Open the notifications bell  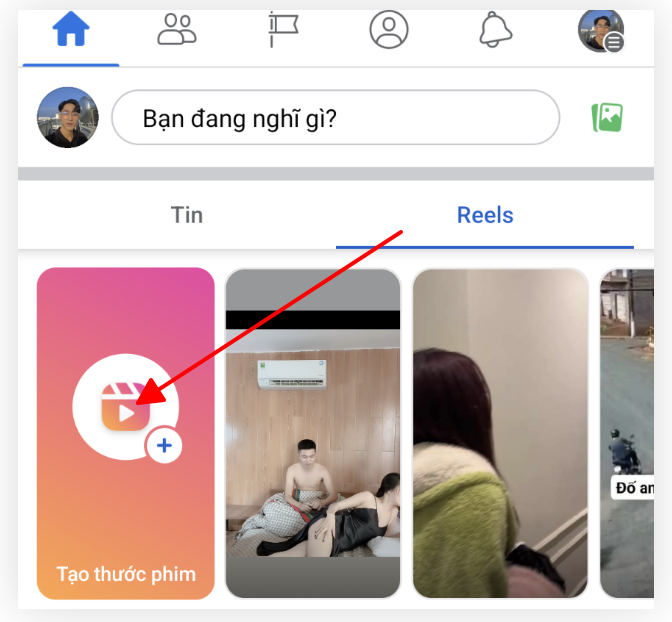click(x=495, y=30)
